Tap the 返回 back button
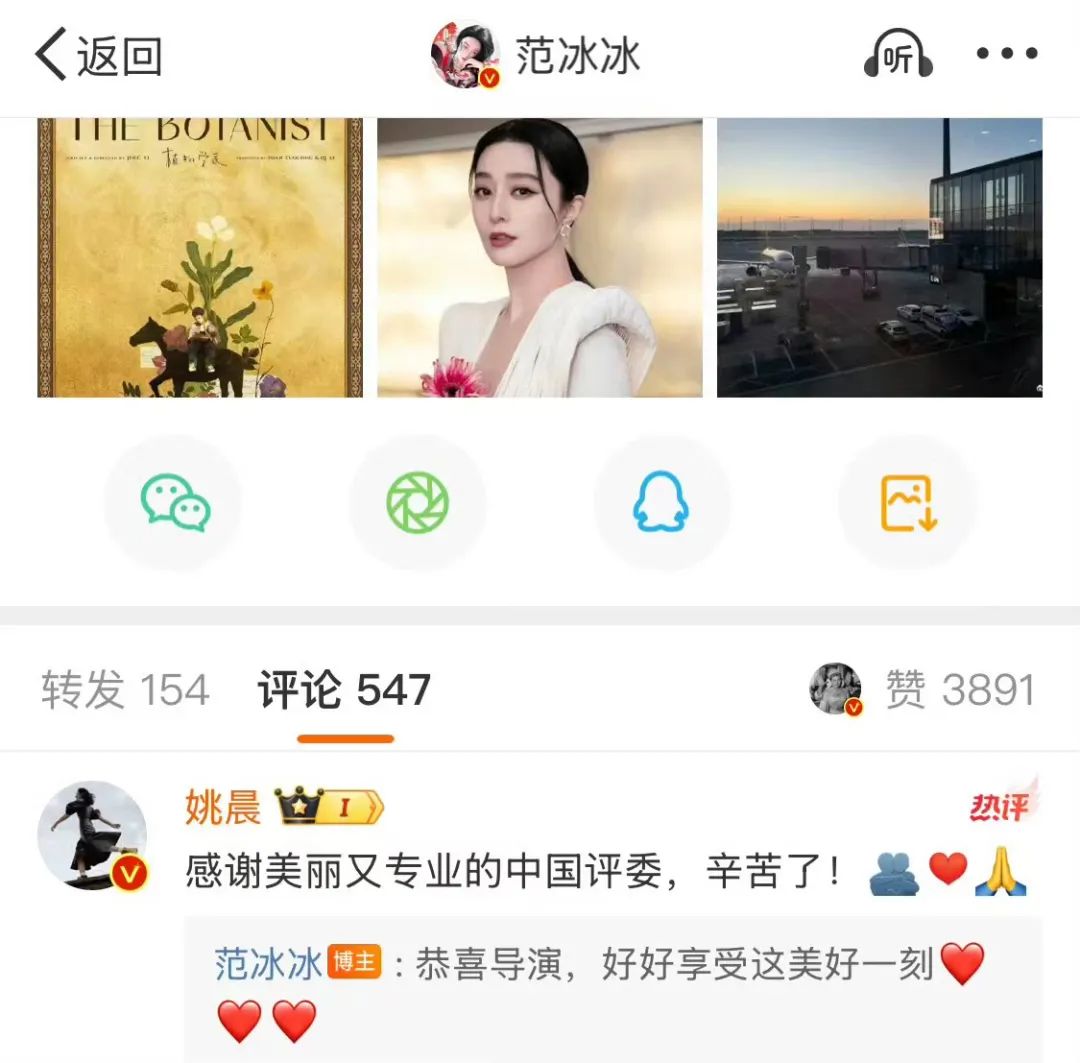 pyautogui.click(x=98, y=55)
